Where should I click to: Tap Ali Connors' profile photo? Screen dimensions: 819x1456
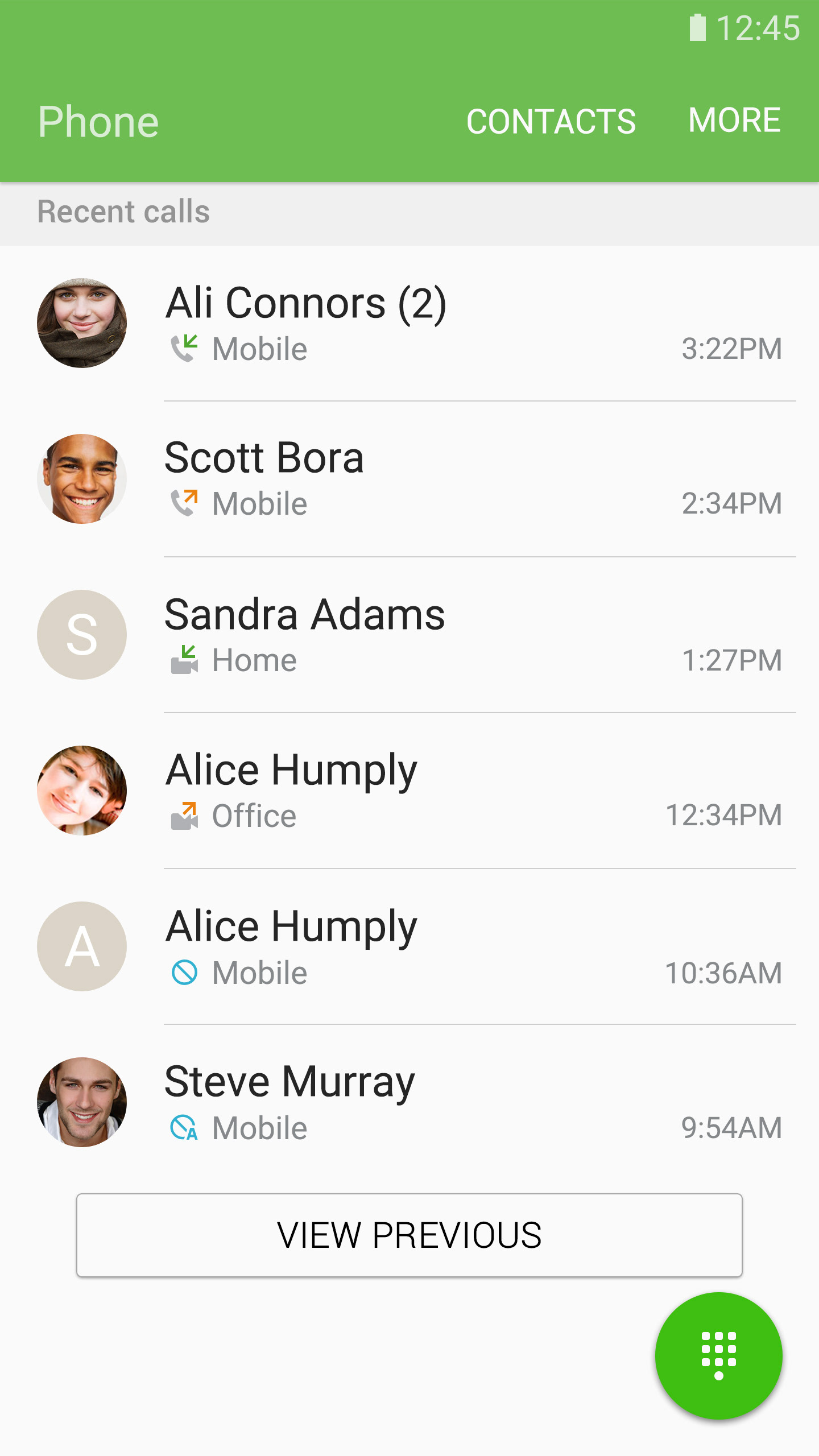82,323
